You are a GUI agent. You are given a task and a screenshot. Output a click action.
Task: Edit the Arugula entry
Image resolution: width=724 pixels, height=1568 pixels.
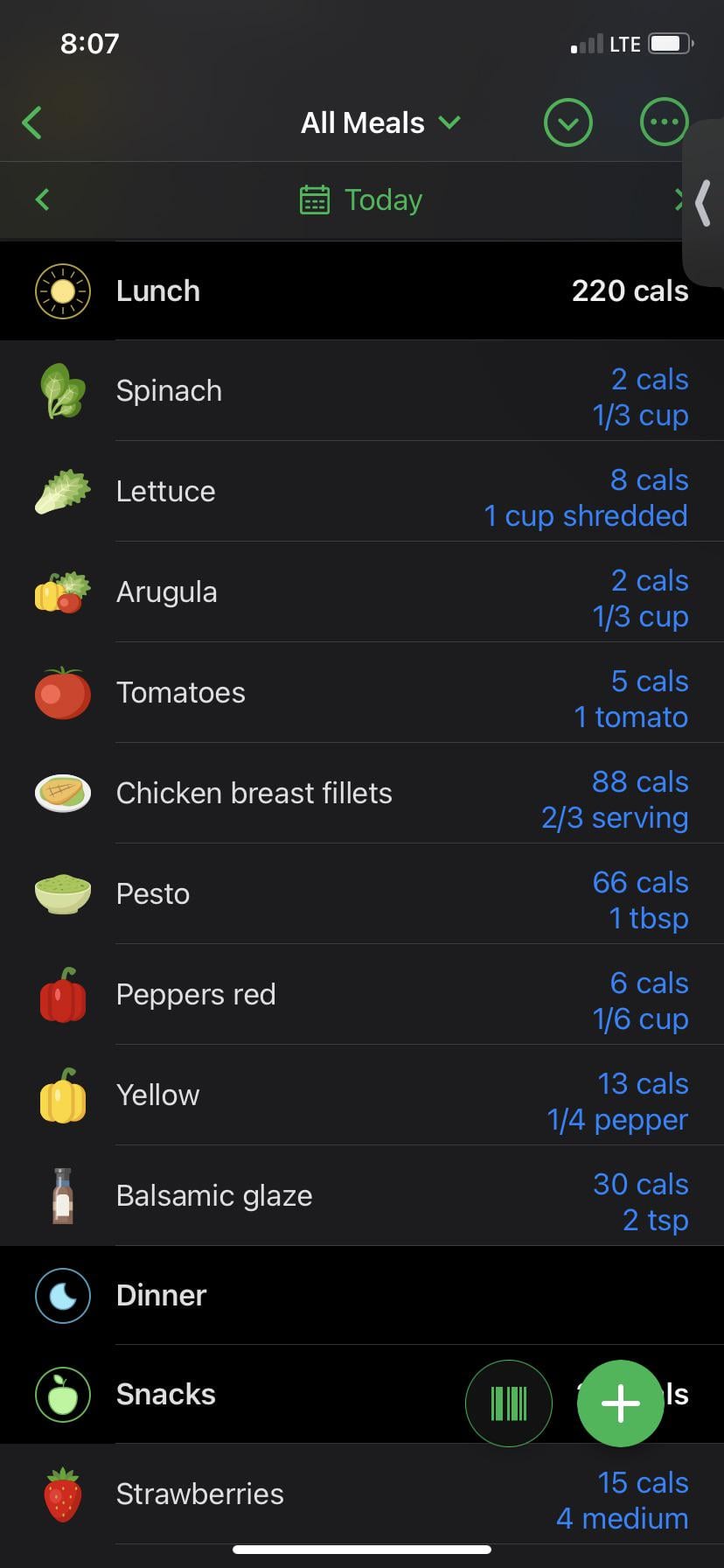362,591
